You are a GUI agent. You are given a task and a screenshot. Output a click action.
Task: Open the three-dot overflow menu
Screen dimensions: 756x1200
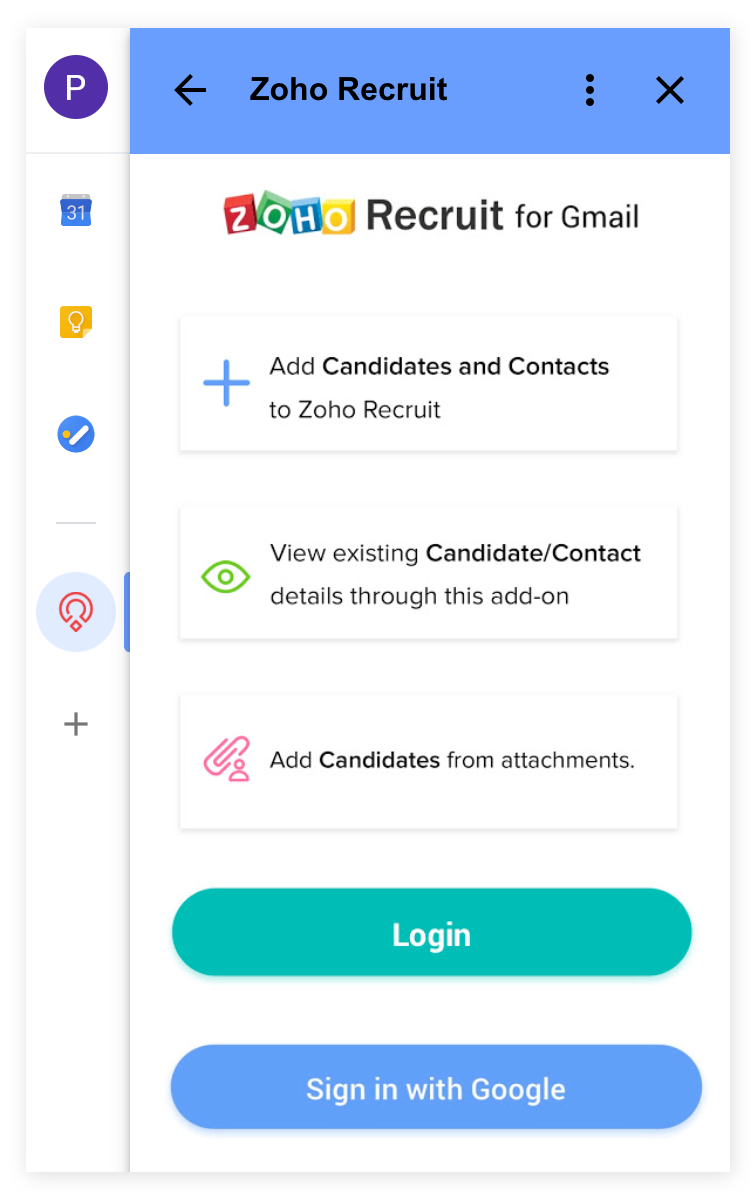(590, 91)
